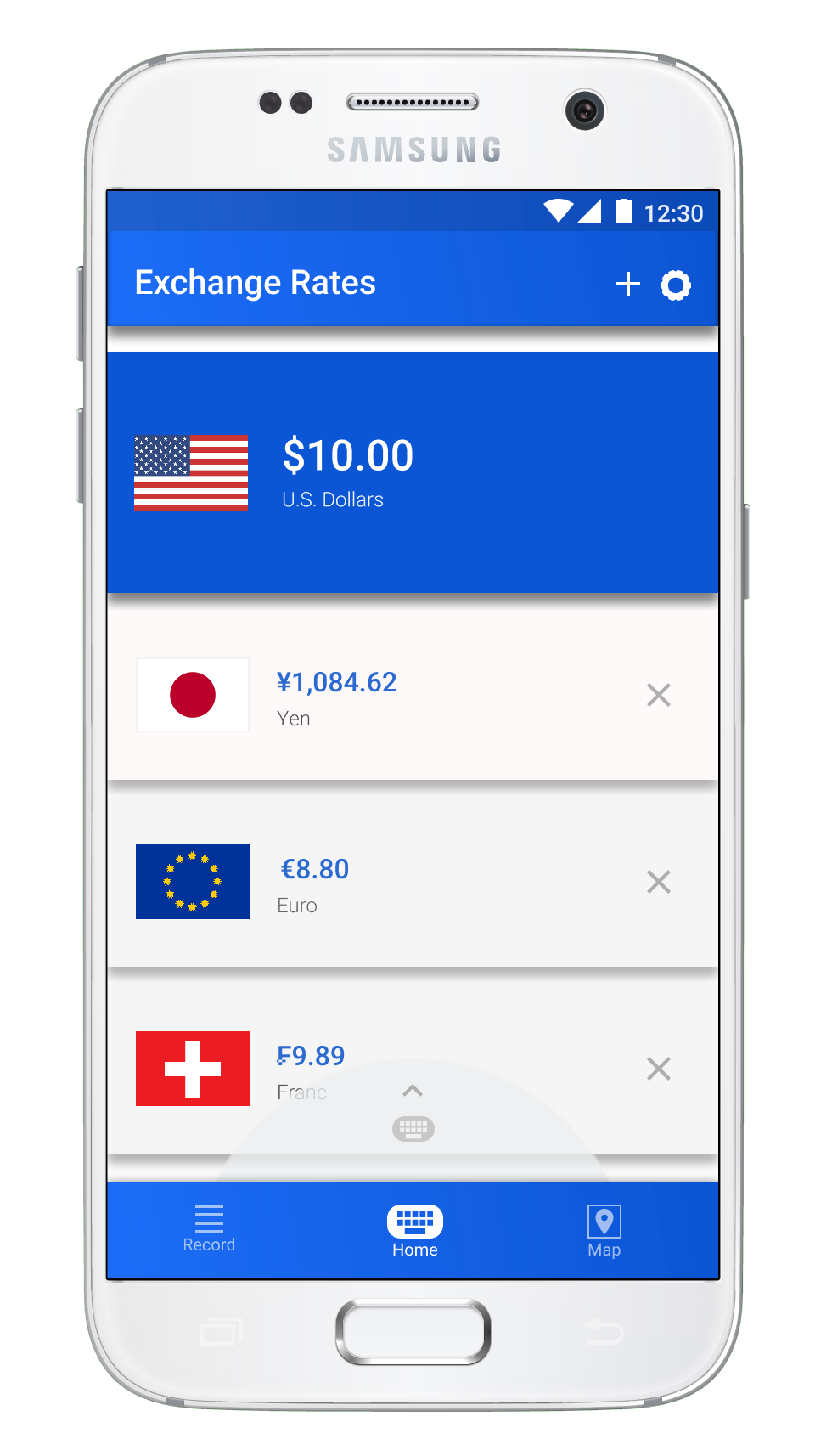Viewport: 832px width, 1456px height.
Task: Switch to the Home tab
Action: [414, 1230]
